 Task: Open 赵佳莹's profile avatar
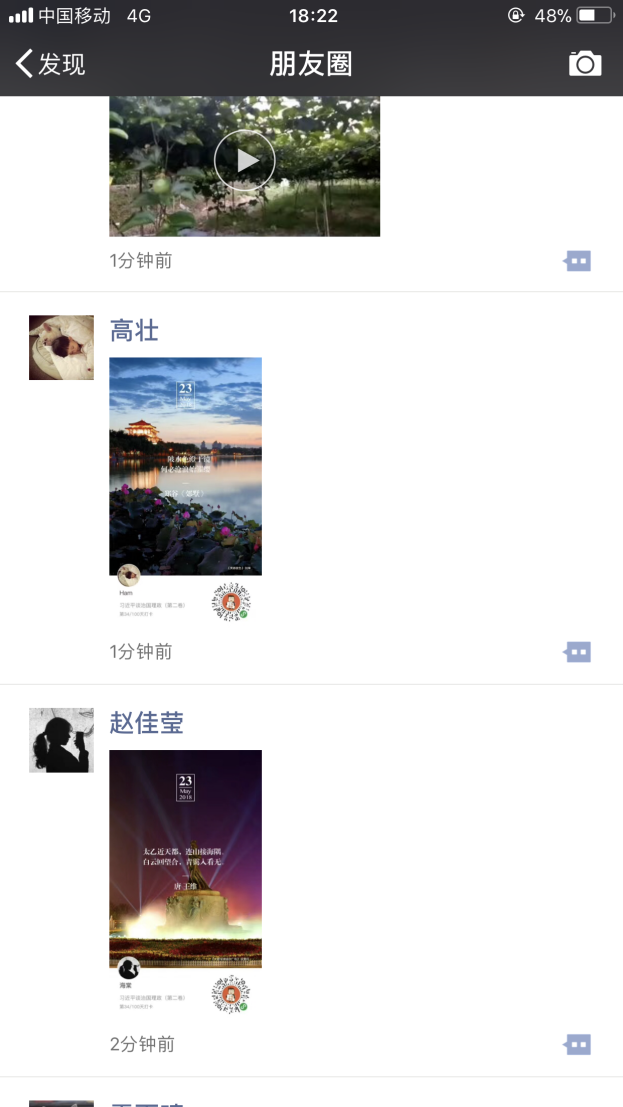61,740
